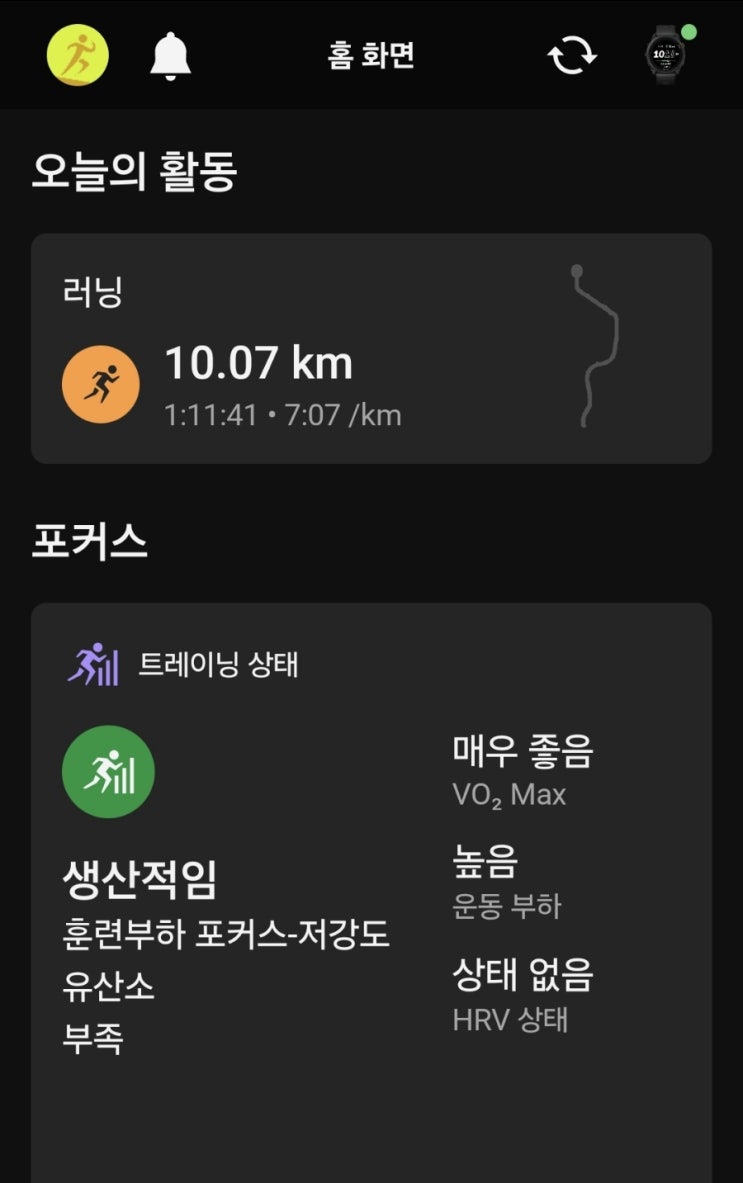Open the 10.07 km 러닝 activity card
Image resolution: width=743 pixels, height=1183 pixels.
pyautogui.click(x=371, y=349)
